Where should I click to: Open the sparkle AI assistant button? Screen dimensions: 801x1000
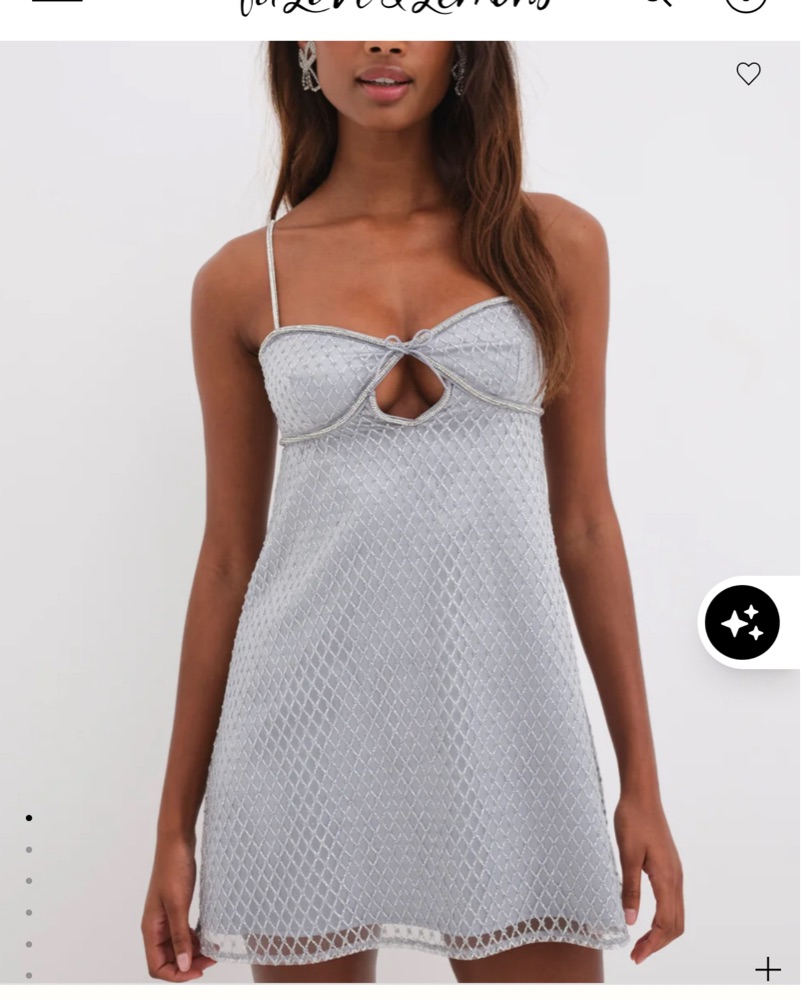(x=742, y=622)
